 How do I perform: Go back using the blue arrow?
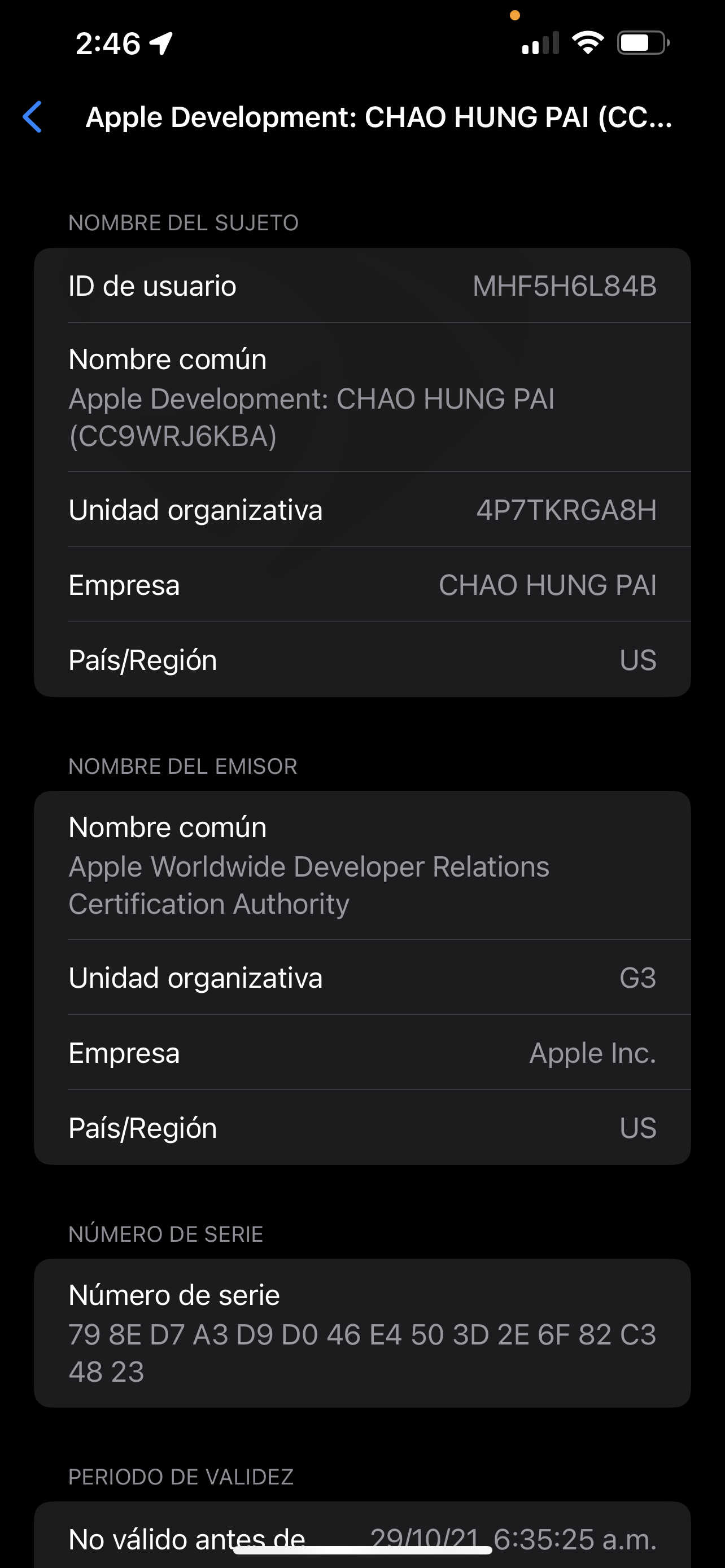coord(32,116)
